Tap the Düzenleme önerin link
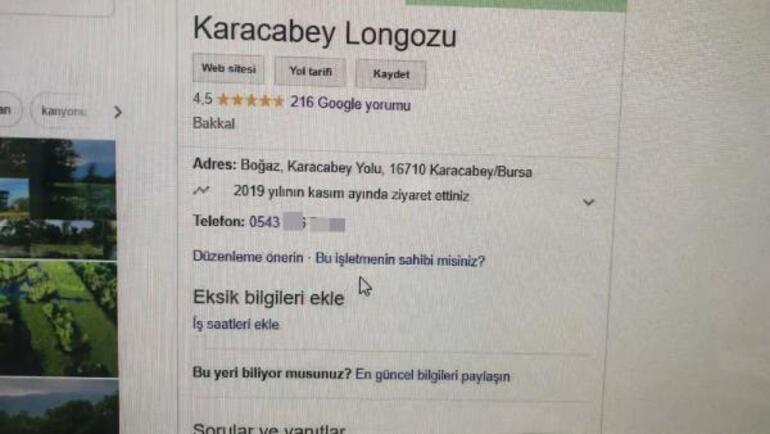This screenshot has height=434, width=770. coord(247,257)
